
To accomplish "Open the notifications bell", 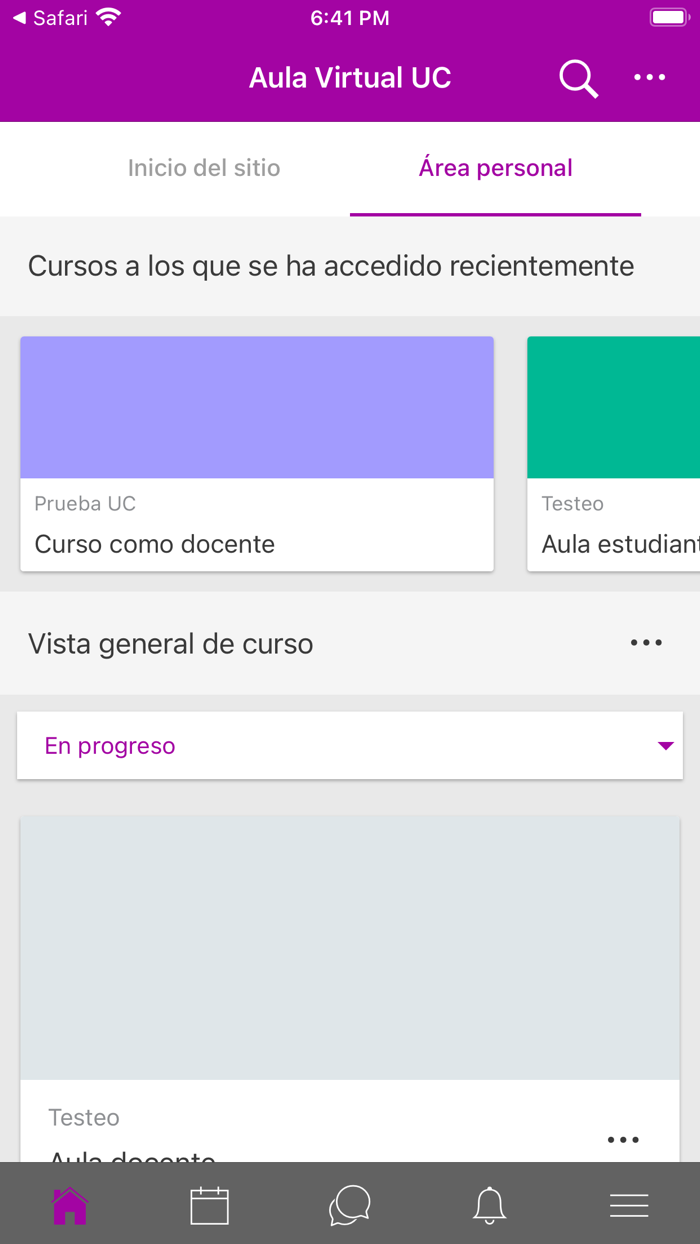I will click(489, 1206).
